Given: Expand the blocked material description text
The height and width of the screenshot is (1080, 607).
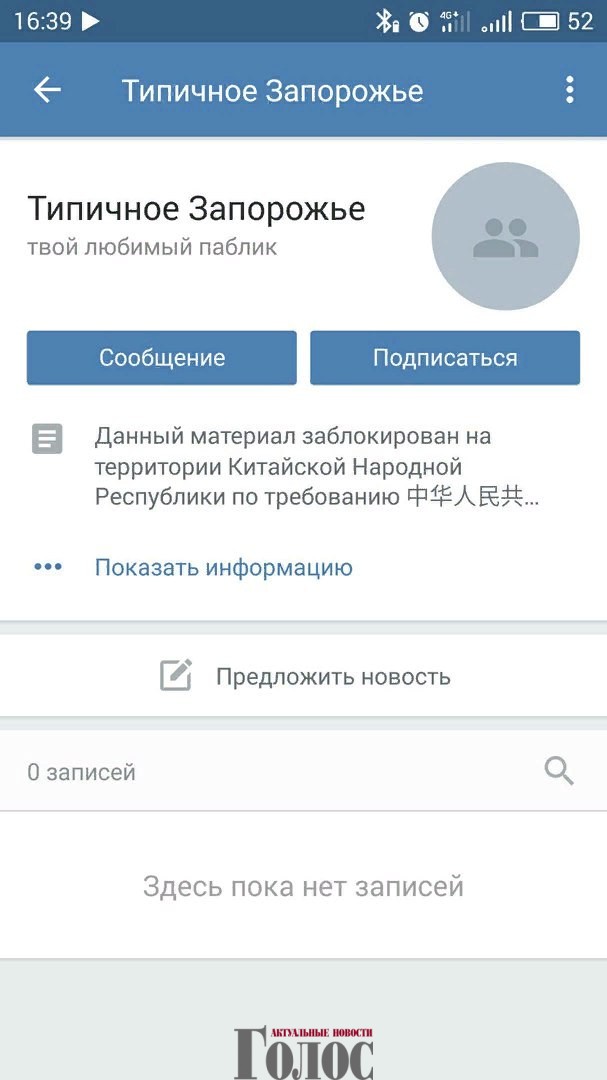Looking at the screenshot, I should click(x=316, y=467).
